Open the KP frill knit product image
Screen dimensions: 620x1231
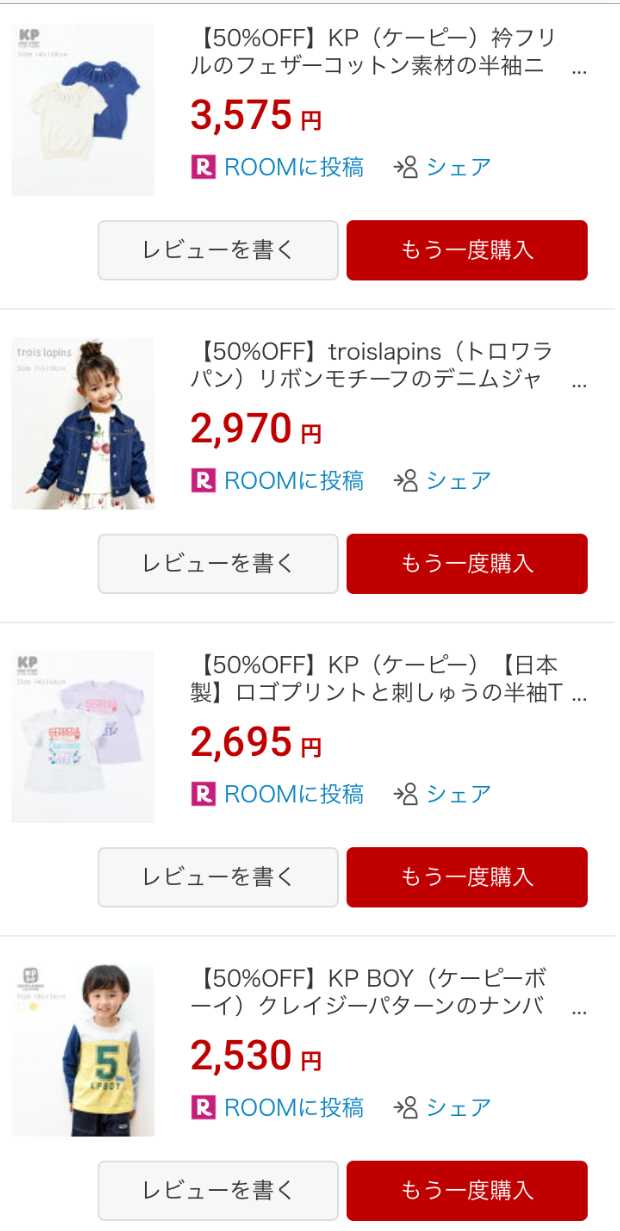[x=83, y=110]
